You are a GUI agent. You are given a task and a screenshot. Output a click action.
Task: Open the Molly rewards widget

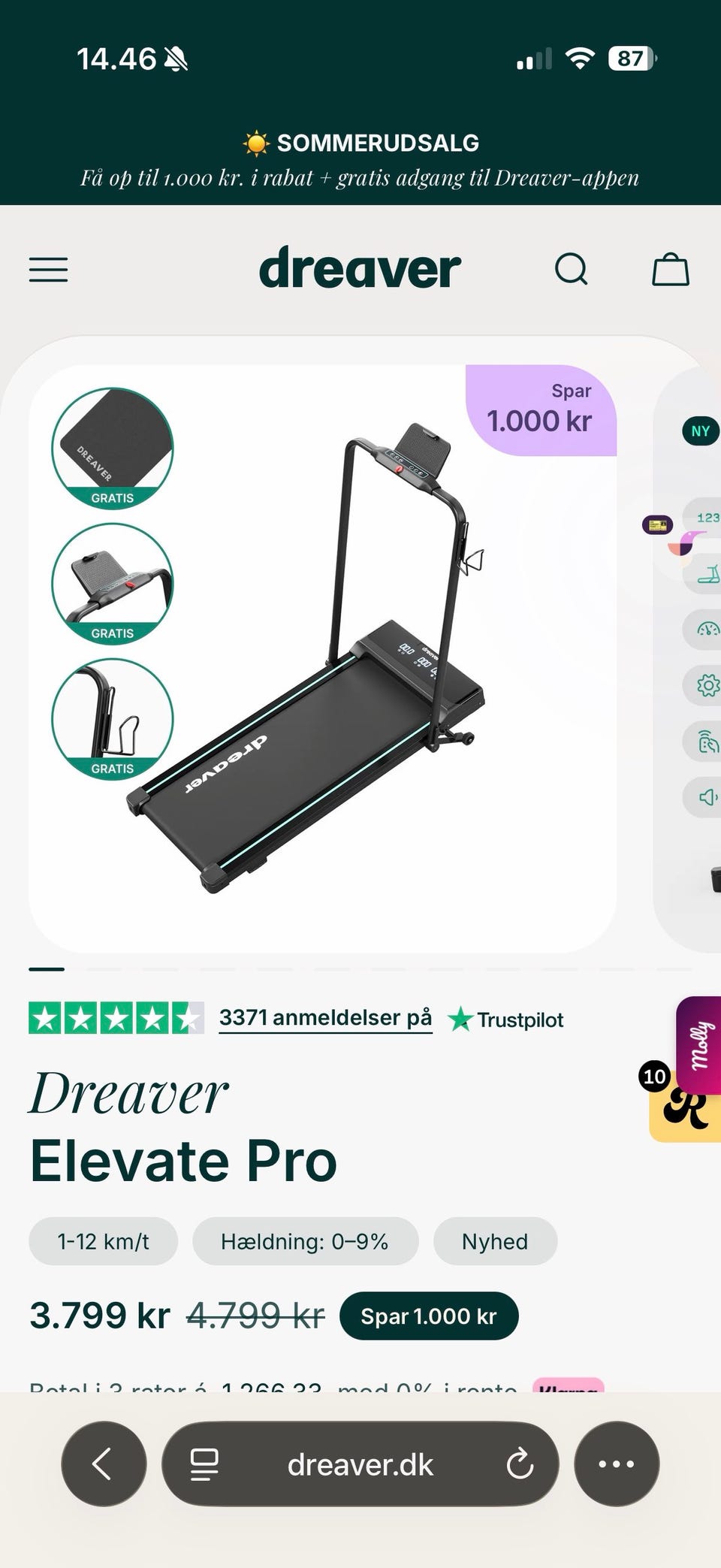click(x=699, y=1045)
